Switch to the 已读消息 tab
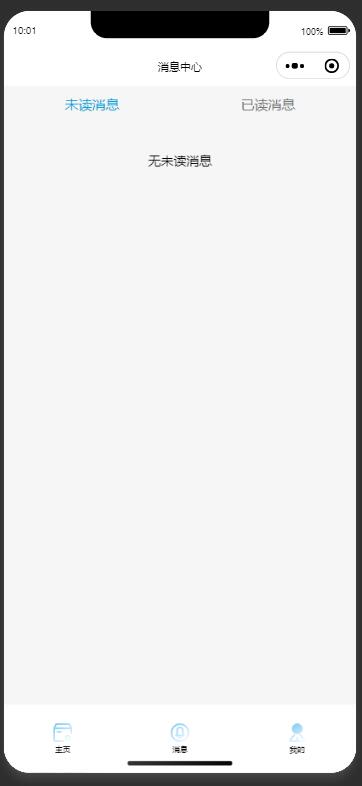The width and height of the screenshot is (362, 786). coord(268,105)
